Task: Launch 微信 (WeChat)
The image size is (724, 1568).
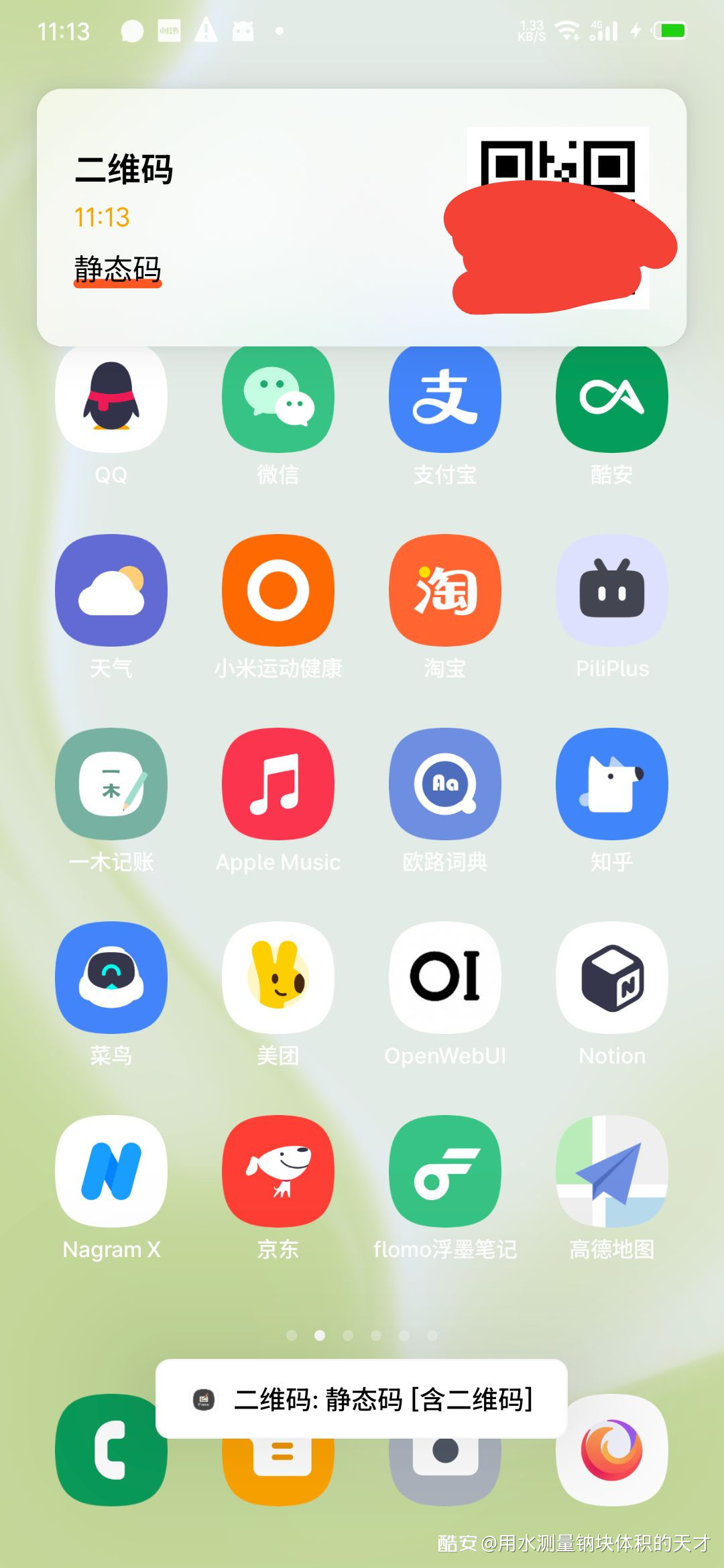Action: pos(278,402)
